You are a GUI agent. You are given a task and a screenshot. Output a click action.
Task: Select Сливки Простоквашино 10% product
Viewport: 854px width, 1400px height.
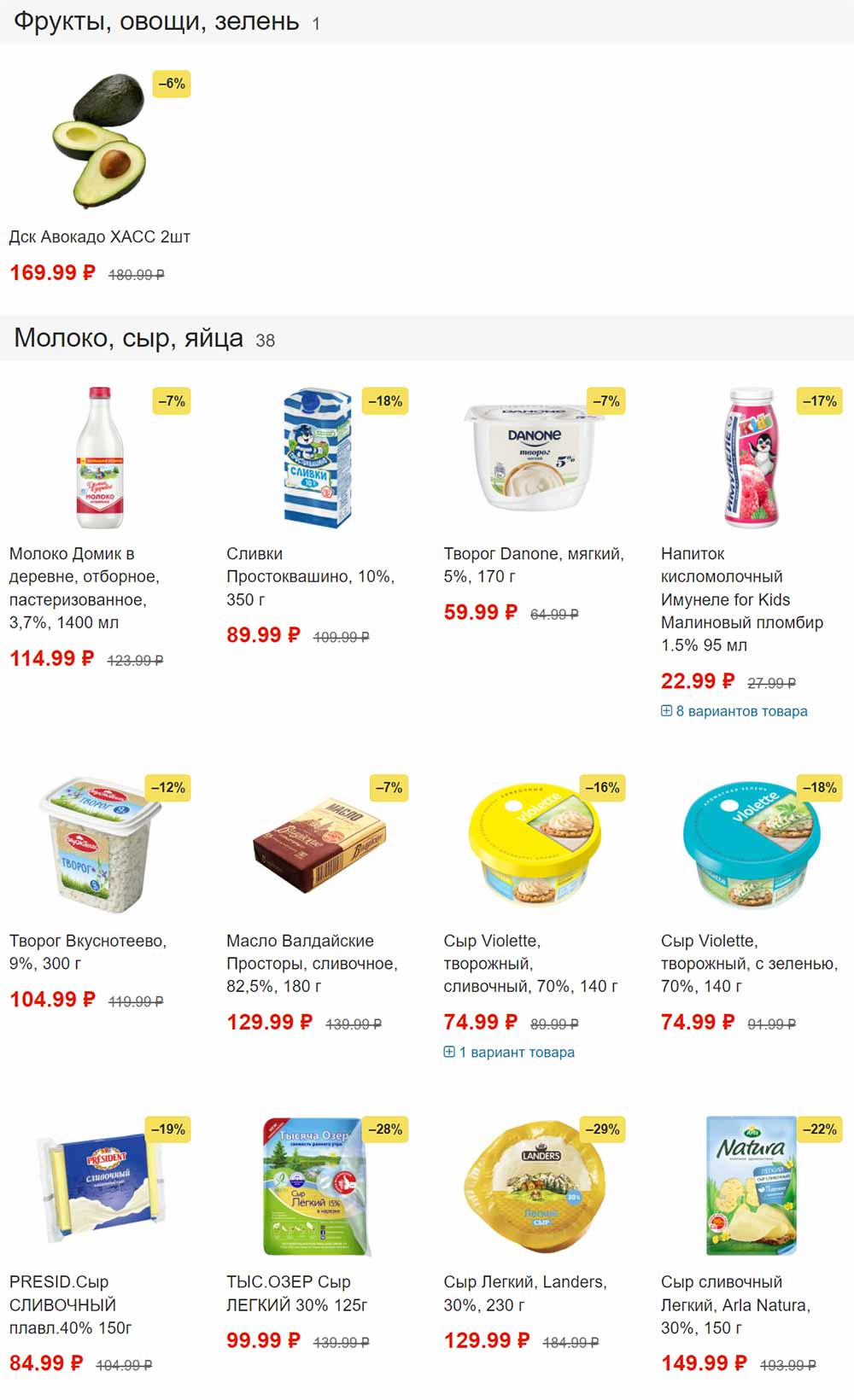[310, 576]
